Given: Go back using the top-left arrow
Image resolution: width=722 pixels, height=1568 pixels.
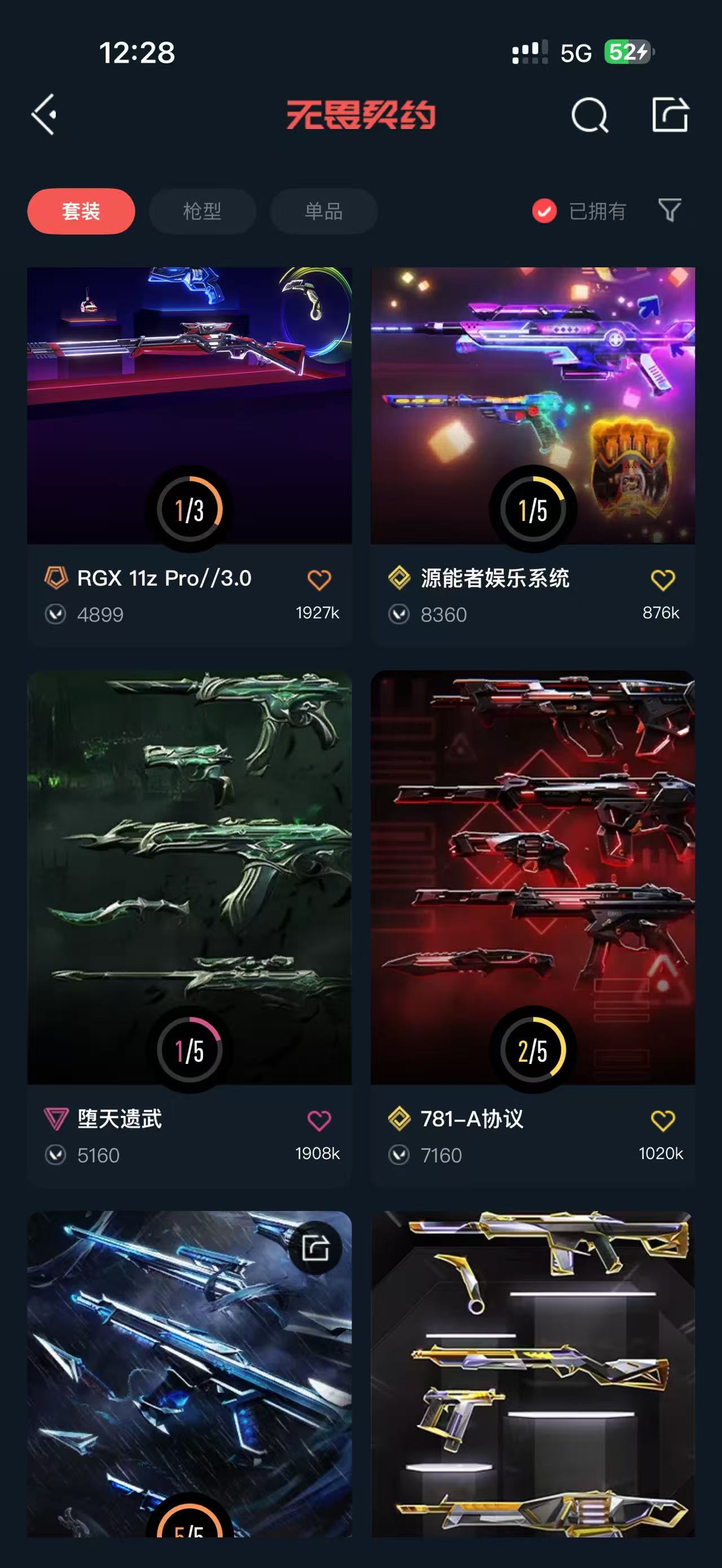Looking at the screenshot, I should coord(45,114).
